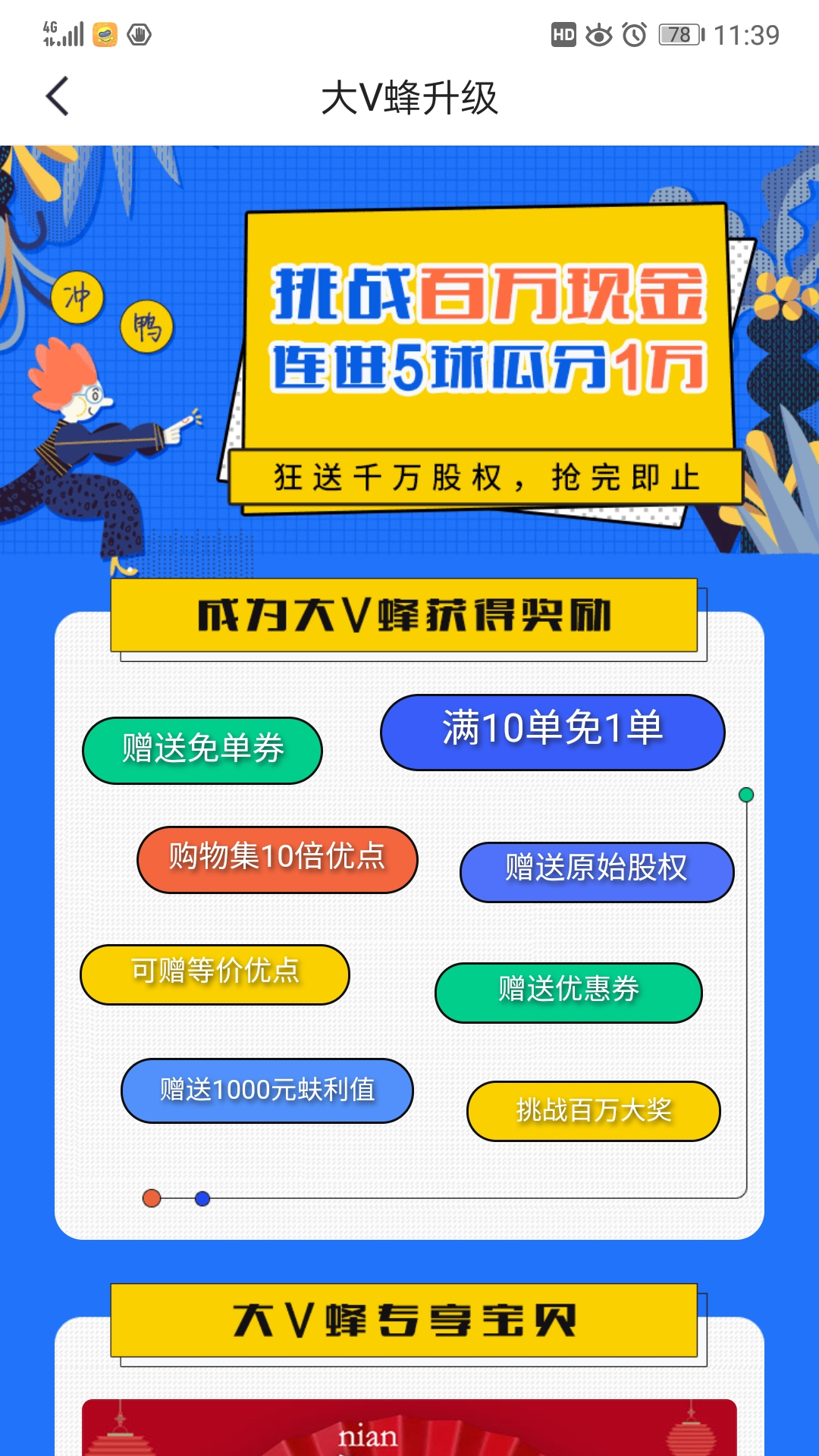
Task: Tap the 满10单免1单 blue badge
Action: [552, 732]
